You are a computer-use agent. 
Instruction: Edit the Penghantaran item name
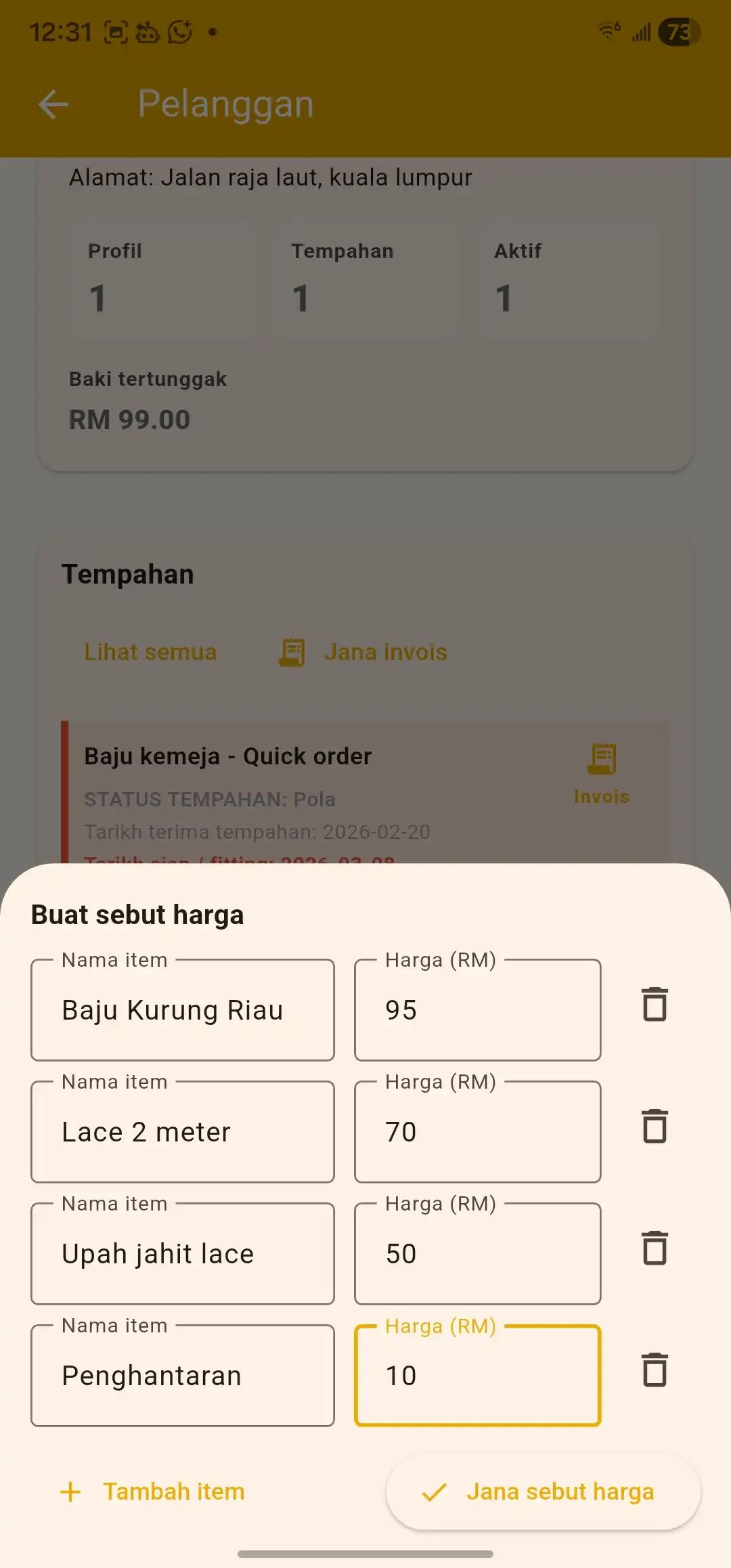tap(183, 1376)
